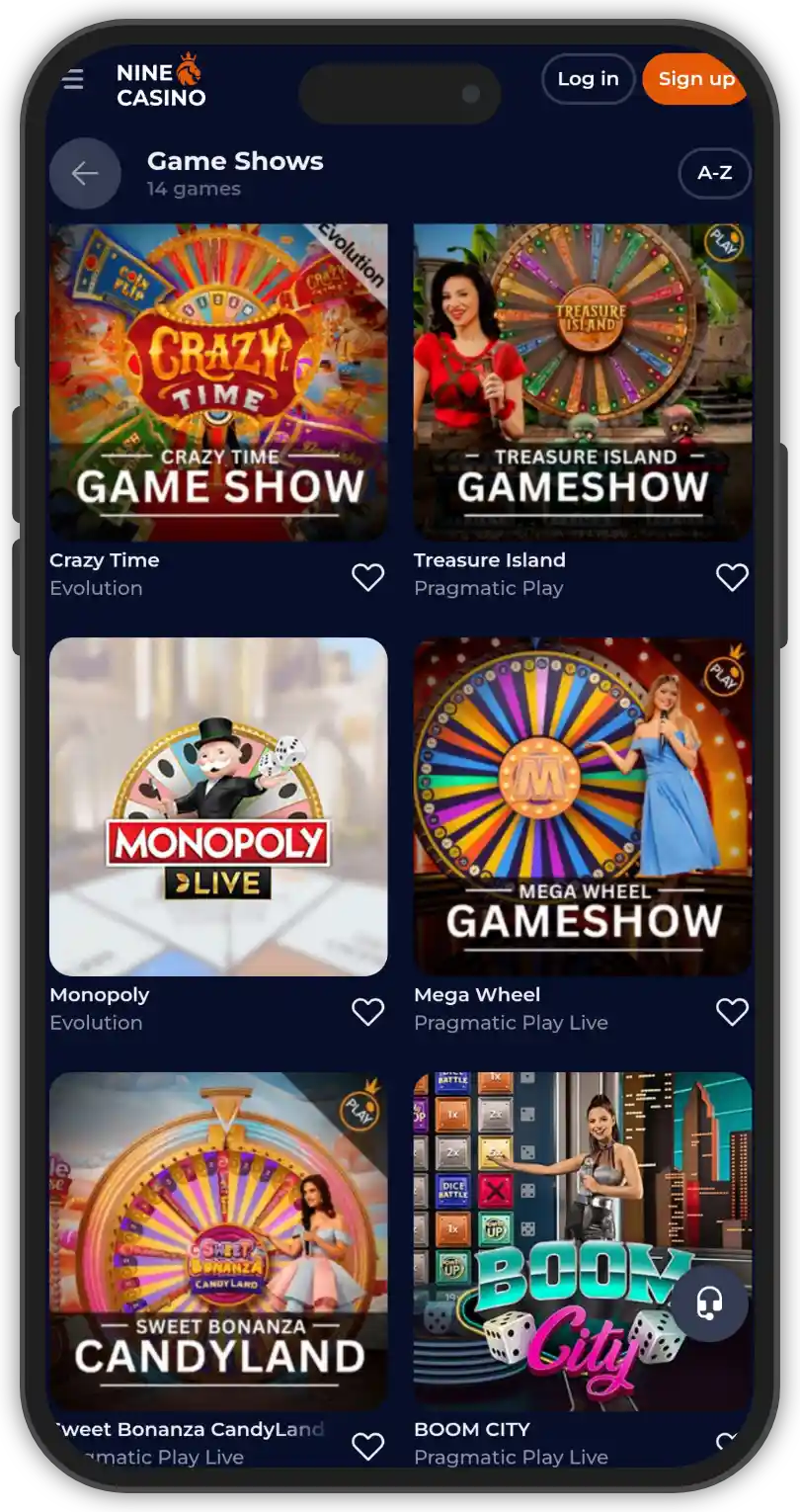Open the Crazy Time game
Image resolution: width=800 pixels, height=1512 pixels.
tap(218, 381)
